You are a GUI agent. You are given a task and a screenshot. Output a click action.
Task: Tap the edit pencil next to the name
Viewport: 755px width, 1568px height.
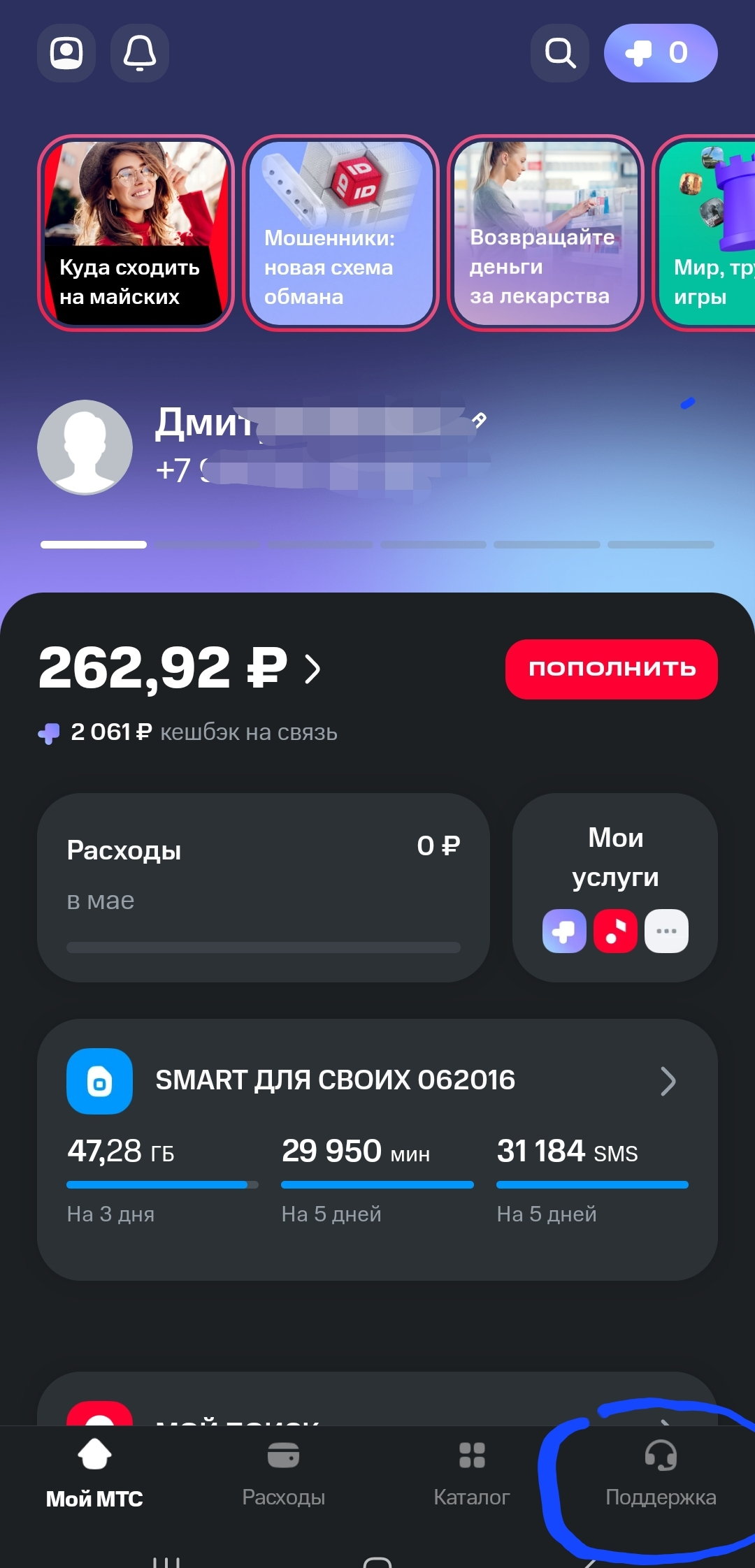click(x=479, y=420)
